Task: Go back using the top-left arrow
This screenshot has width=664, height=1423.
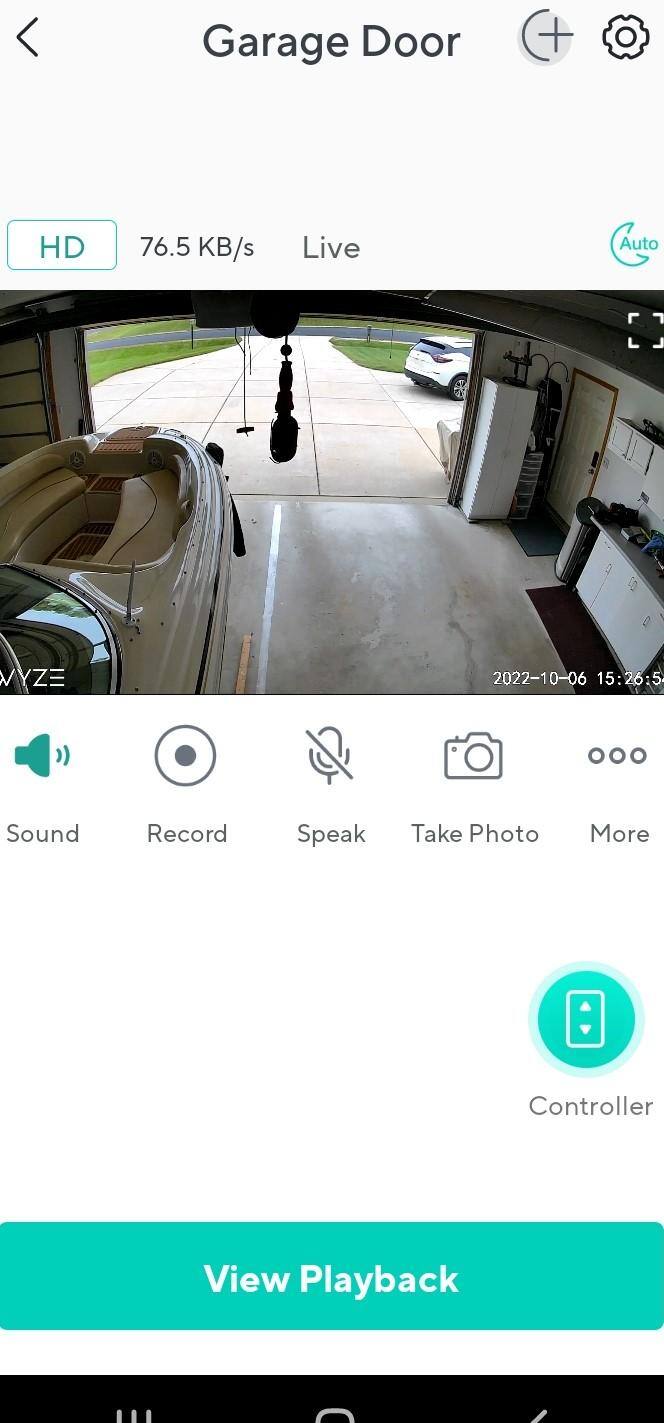Action: [x=28, y=39]
